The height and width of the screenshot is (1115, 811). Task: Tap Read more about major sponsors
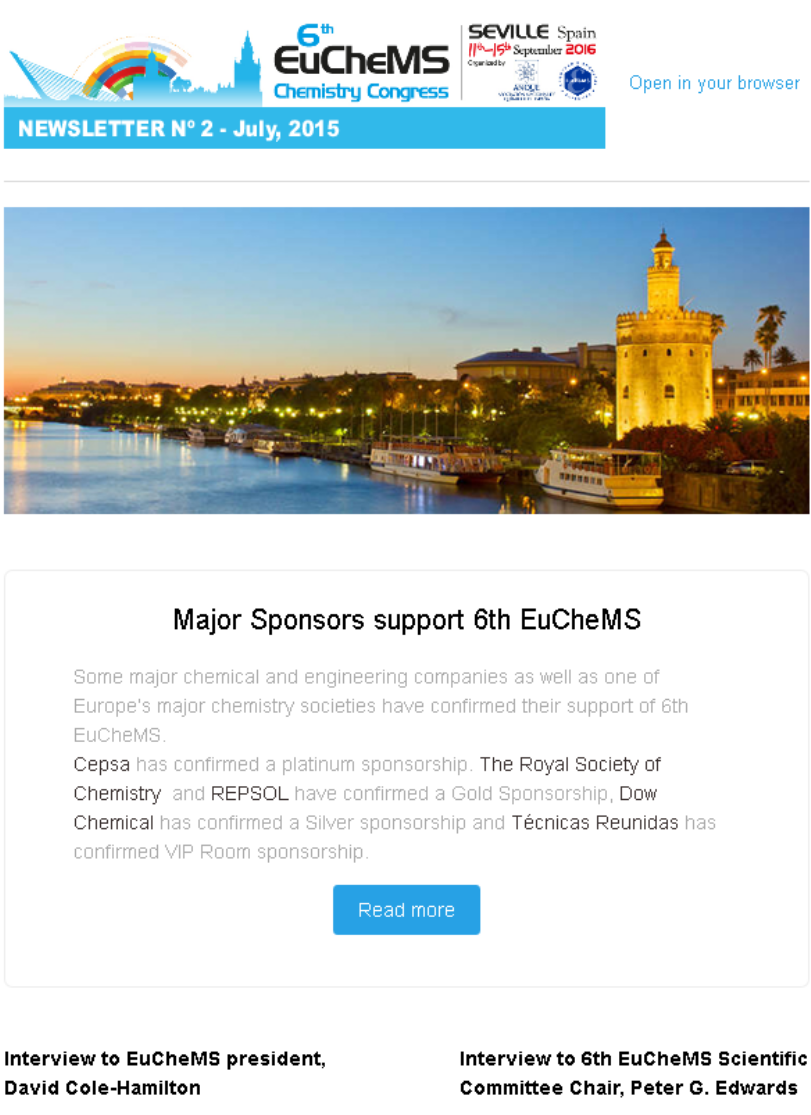[406, 910]
